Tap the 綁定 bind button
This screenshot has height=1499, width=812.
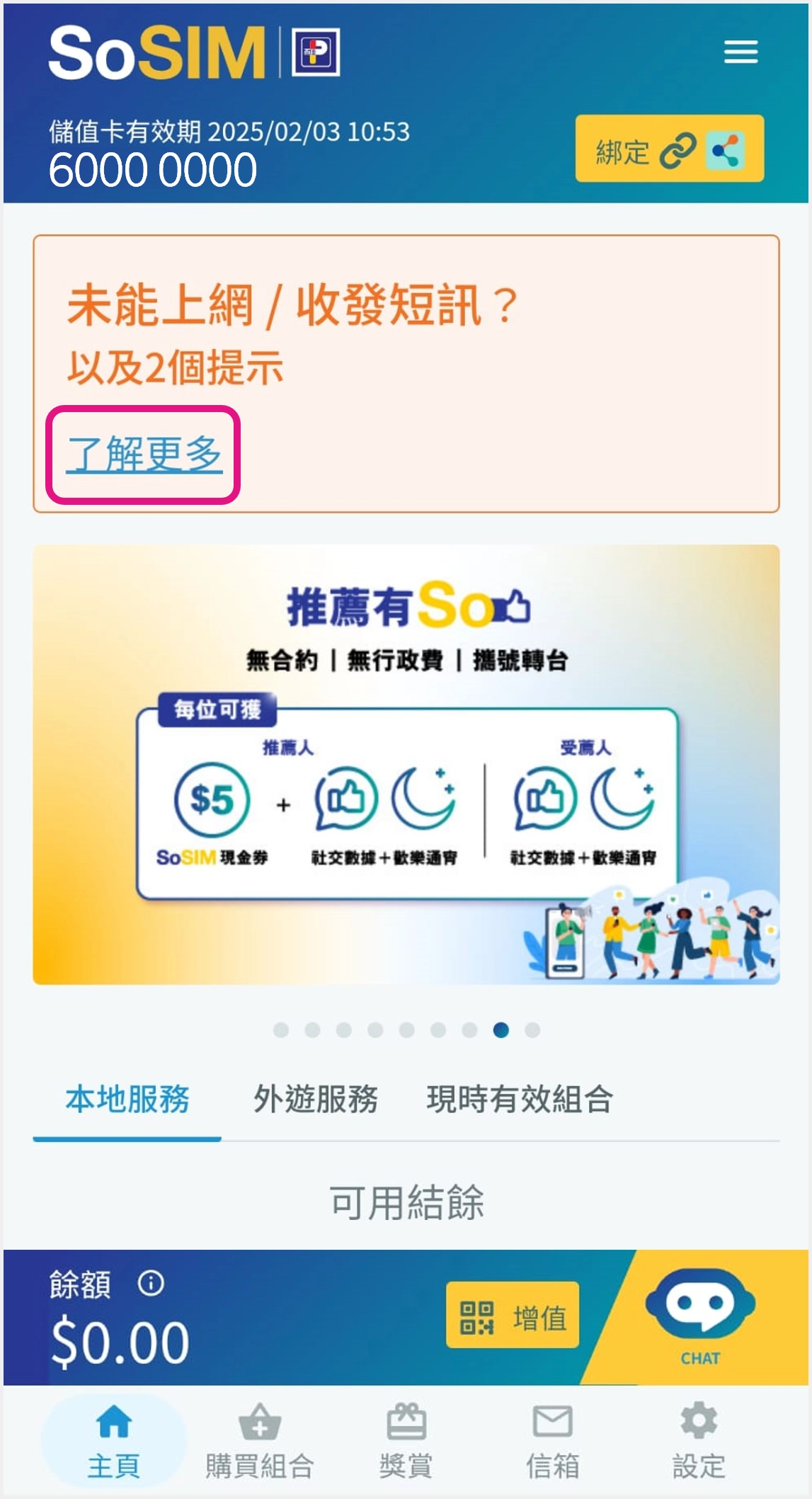(x=668, y=149)
